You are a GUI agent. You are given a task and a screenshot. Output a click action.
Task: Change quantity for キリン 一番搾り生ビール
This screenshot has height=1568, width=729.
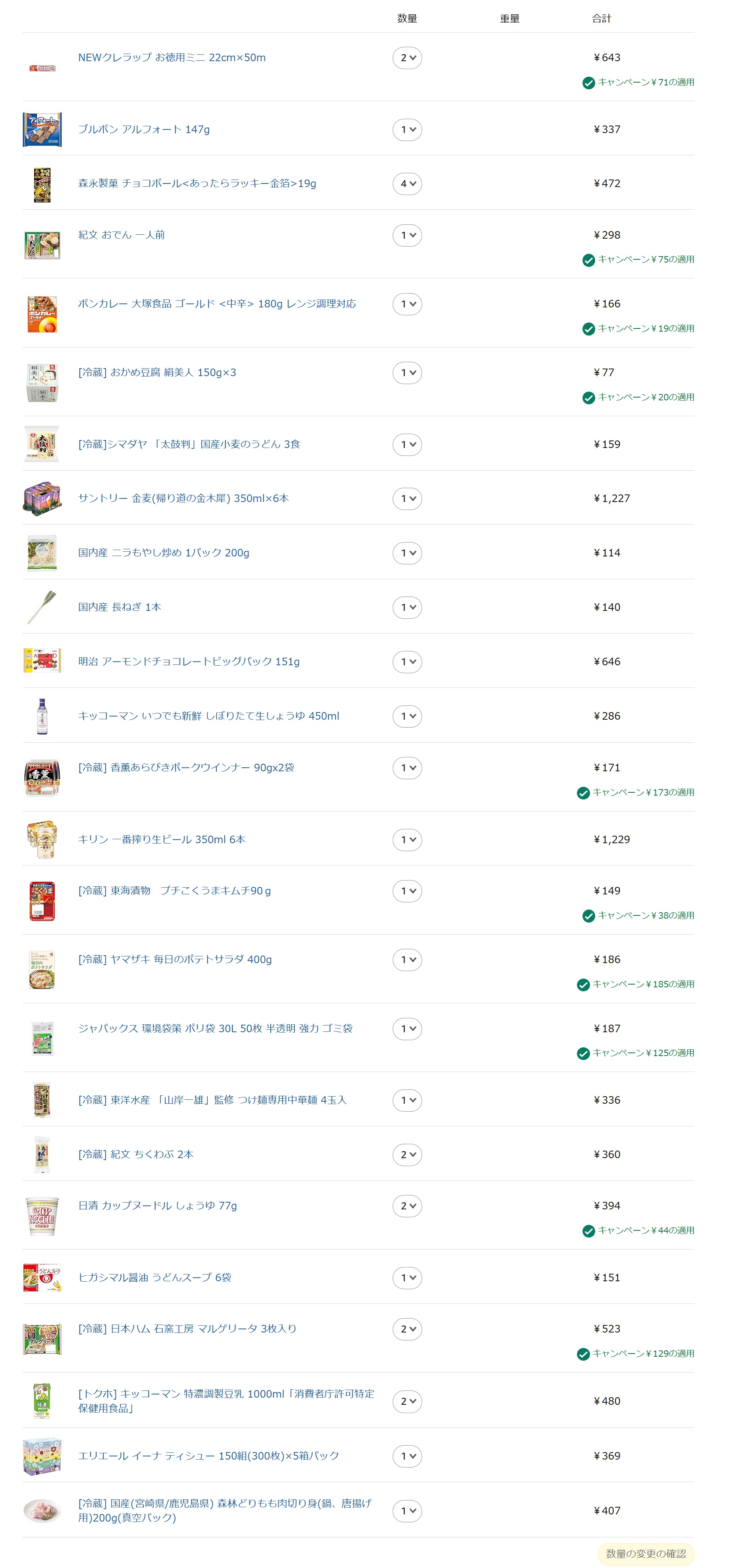407,840
